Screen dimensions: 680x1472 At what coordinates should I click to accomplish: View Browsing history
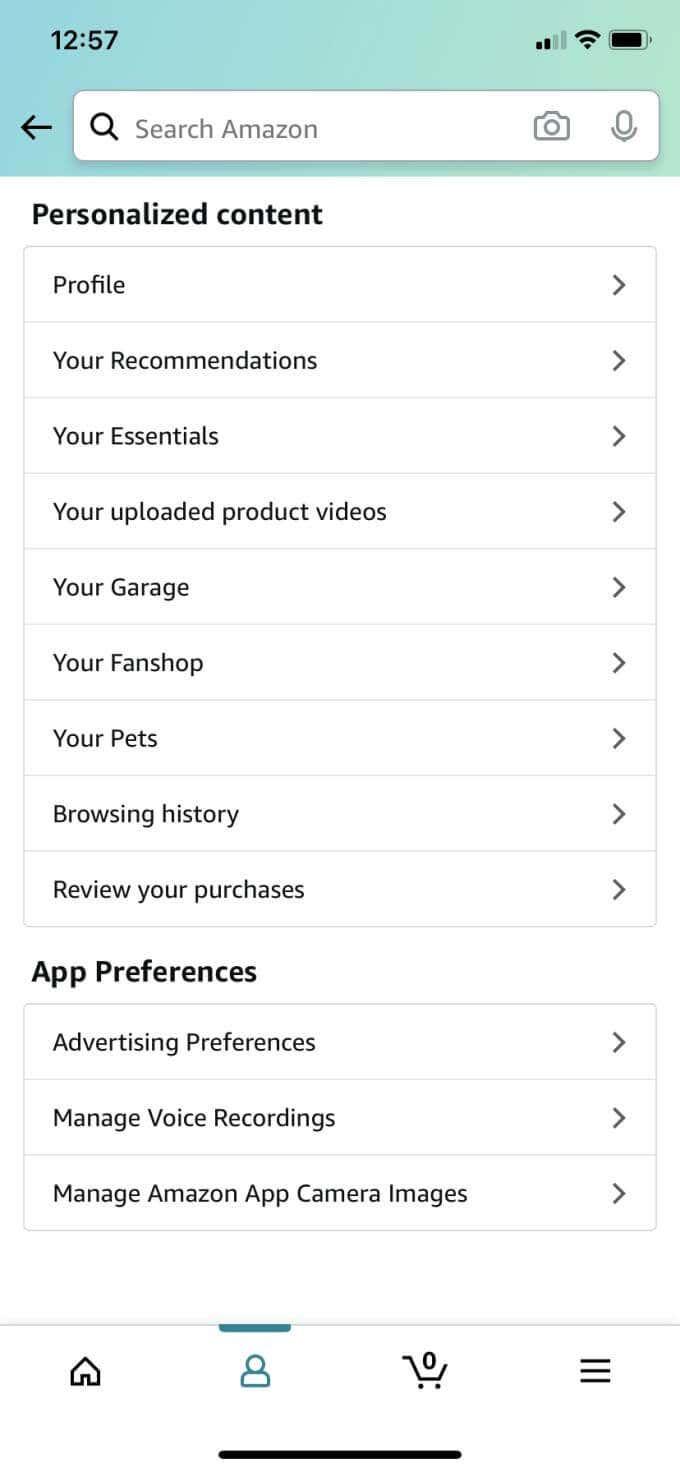[x=340, y=814]
